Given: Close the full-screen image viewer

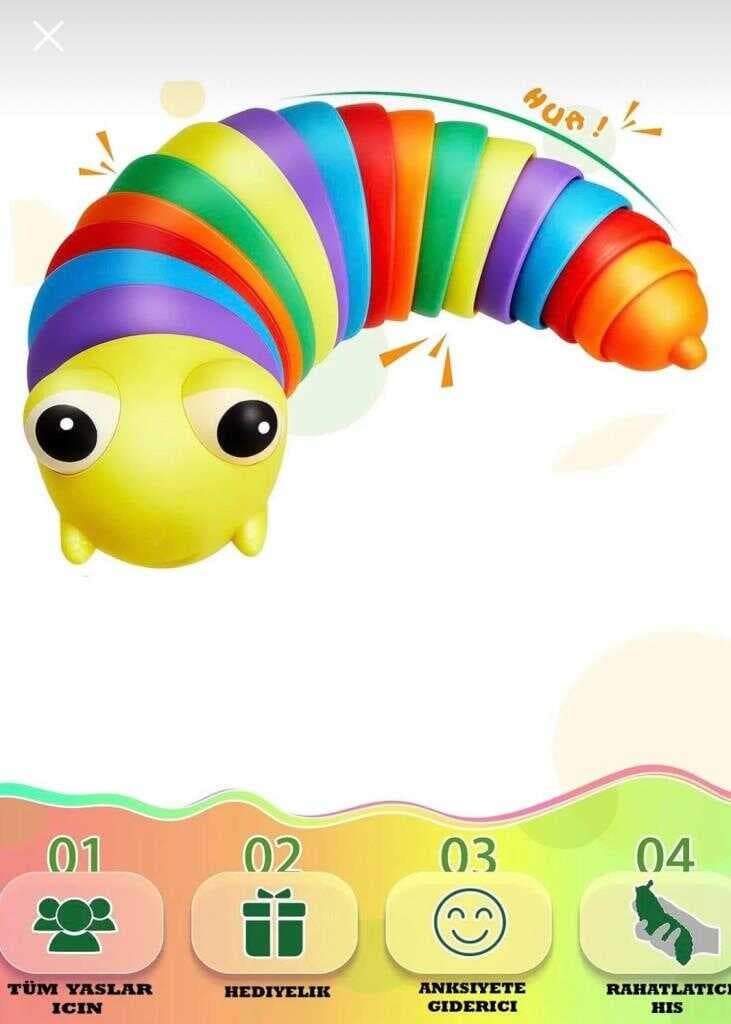Looking at the screenshot, I should 48,37.
